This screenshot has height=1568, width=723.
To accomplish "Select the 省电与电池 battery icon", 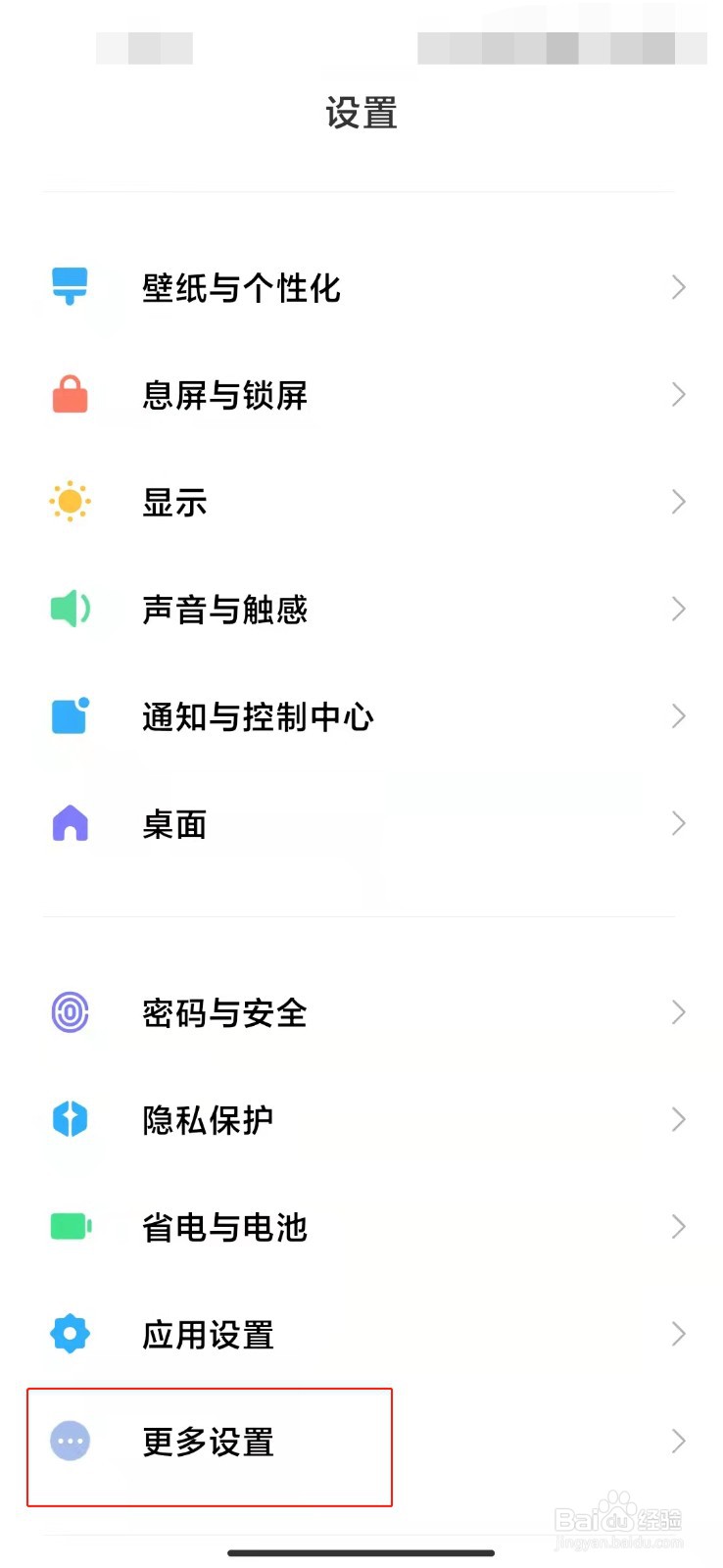I will pos(69,1227).
